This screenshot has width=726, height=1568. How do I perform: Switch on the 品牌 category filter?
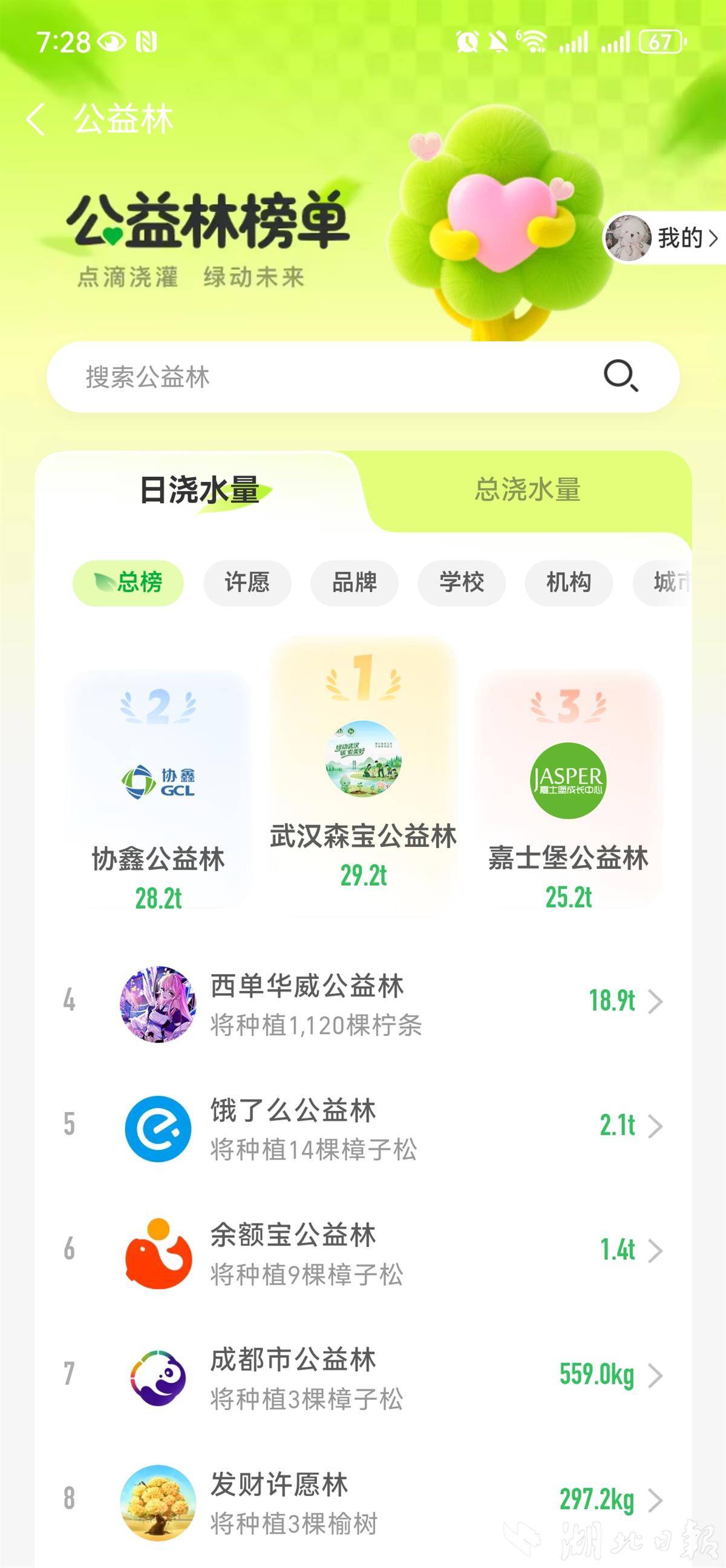[353, 582]
